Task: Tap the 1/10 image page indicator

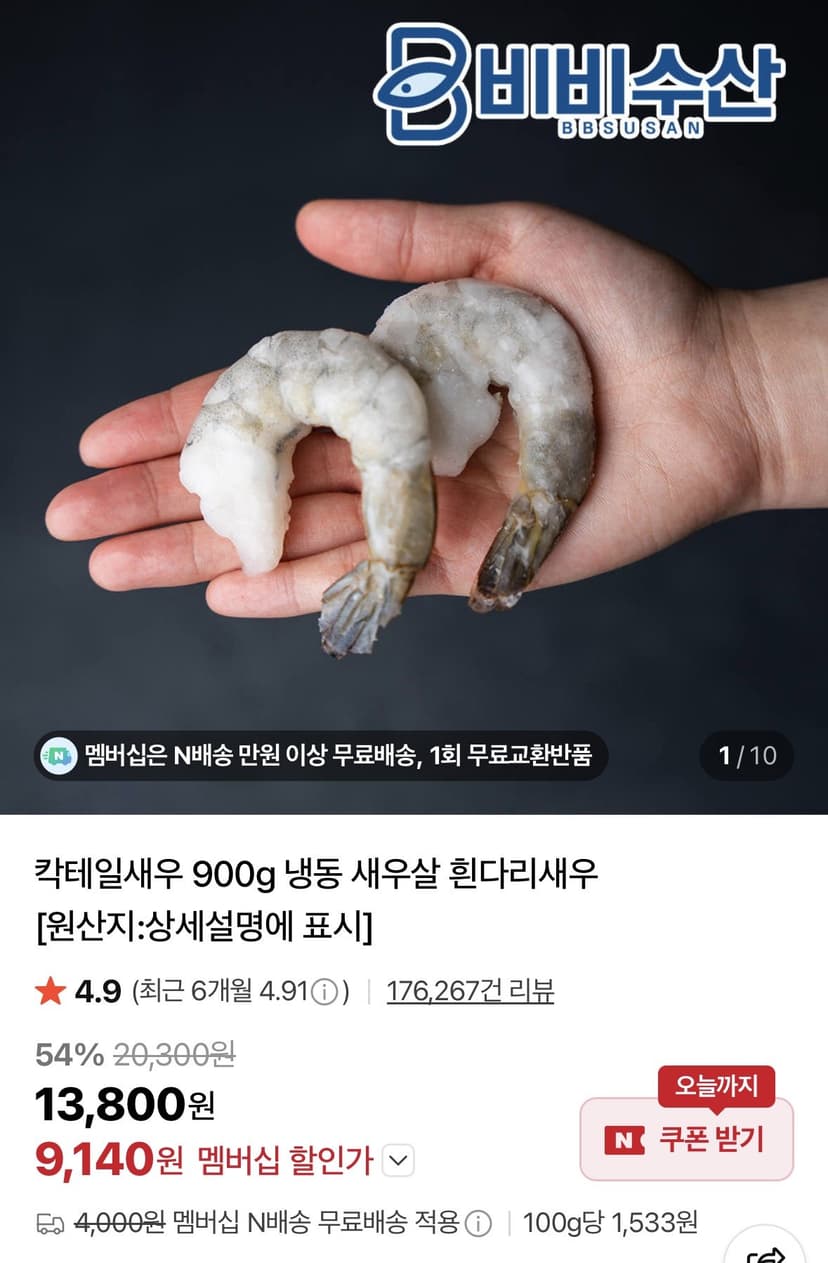Action: click(747, 755)
